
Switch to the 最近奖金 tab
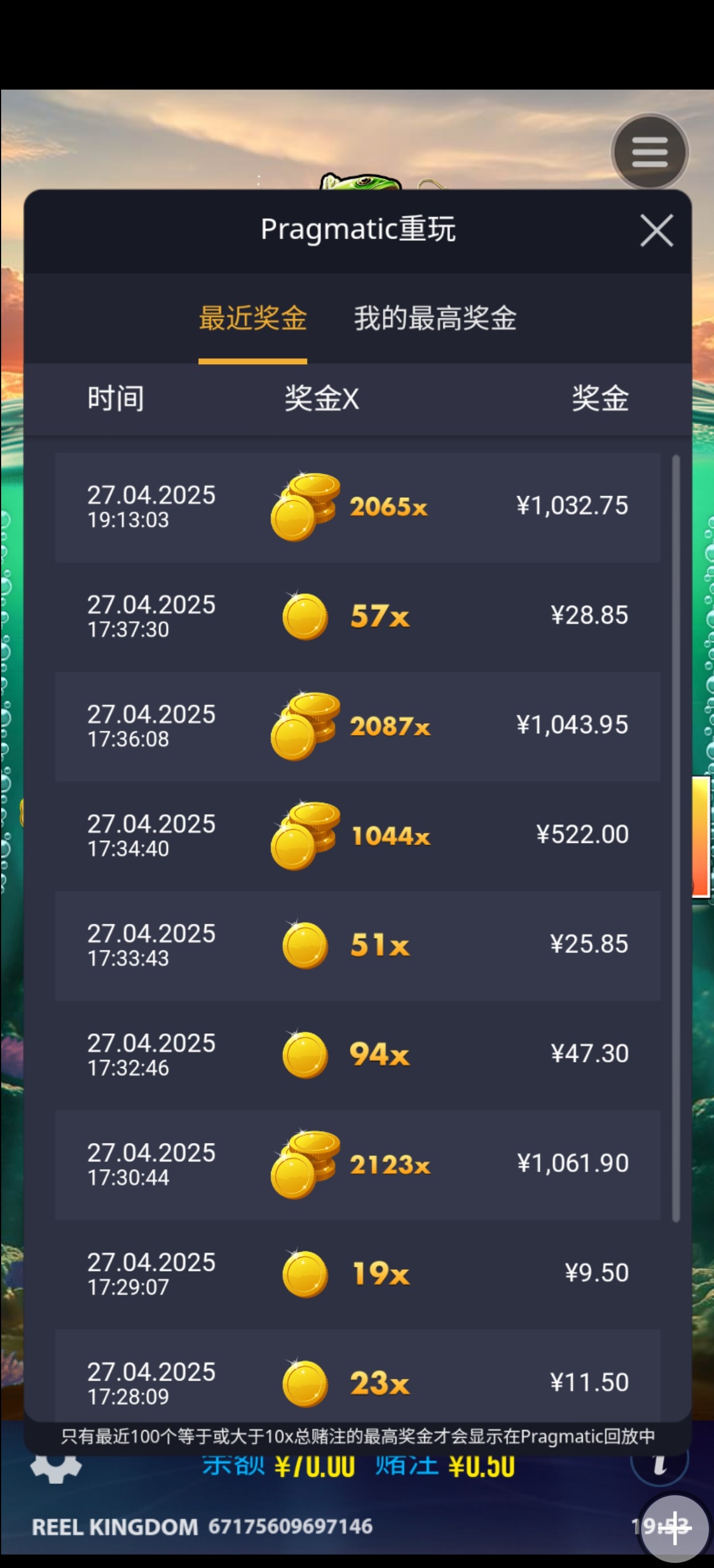click(253, 318)
